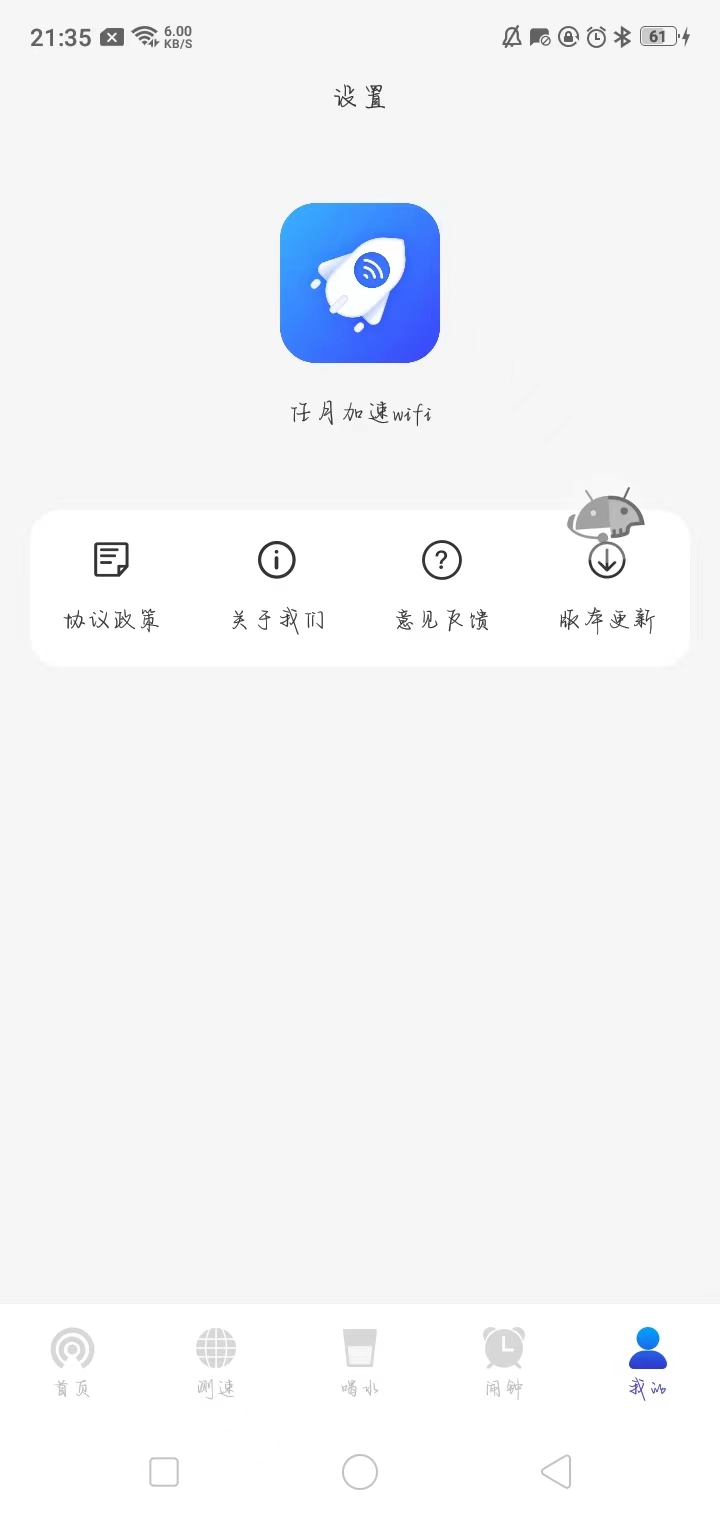Screen dimensions: 720x1520
Task: Open the question mark icon for 意见反馈
Action: (441, 560)
